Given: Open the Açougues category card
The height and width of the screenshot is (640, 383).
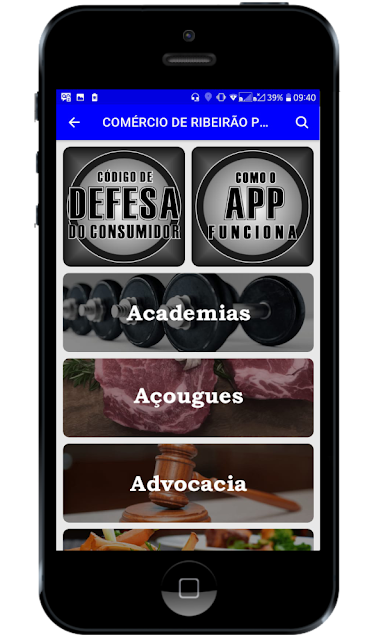Looking at the screenshot, I should pyautogui.click(x=188, y=398).
